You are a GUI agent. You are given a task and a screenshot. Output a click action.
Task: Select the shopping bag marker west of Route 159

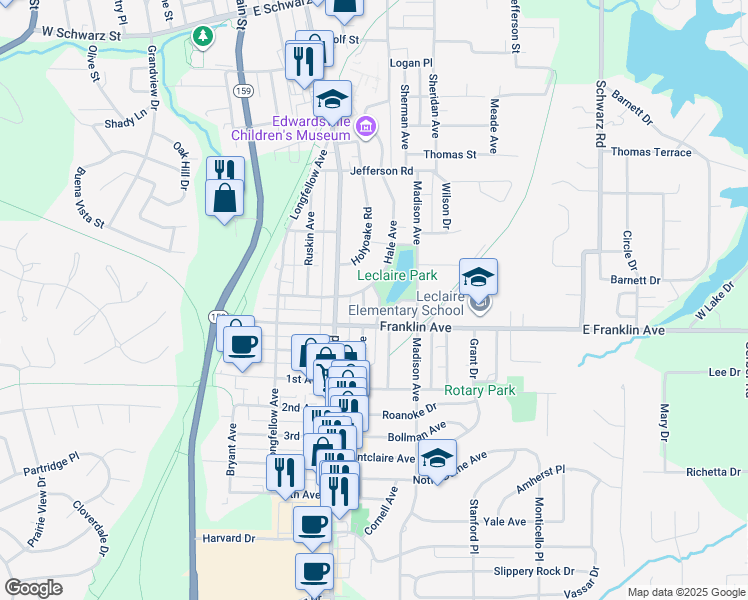[224, 199]
